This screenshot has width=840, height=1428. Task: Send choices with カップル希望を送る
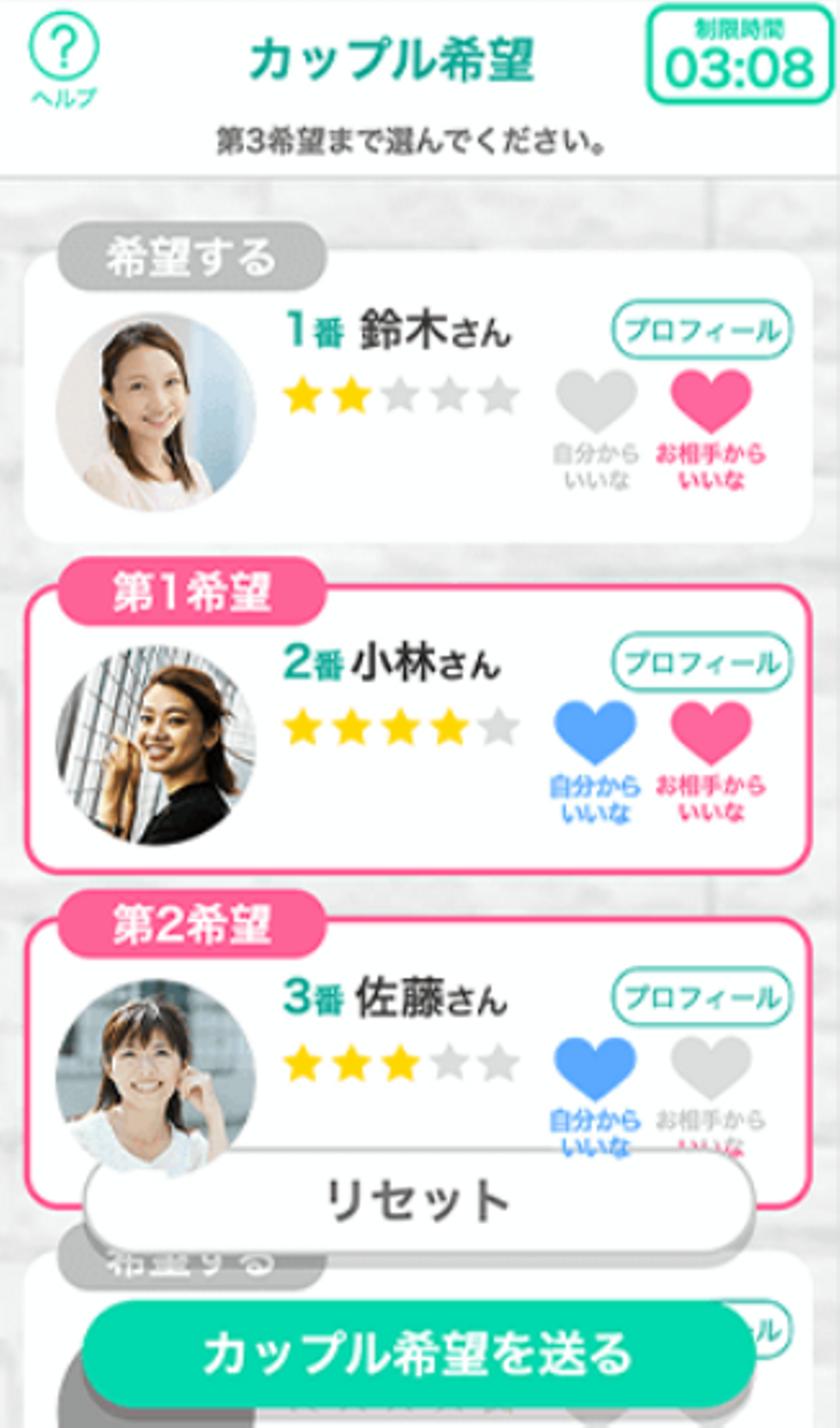(418, 1353)
